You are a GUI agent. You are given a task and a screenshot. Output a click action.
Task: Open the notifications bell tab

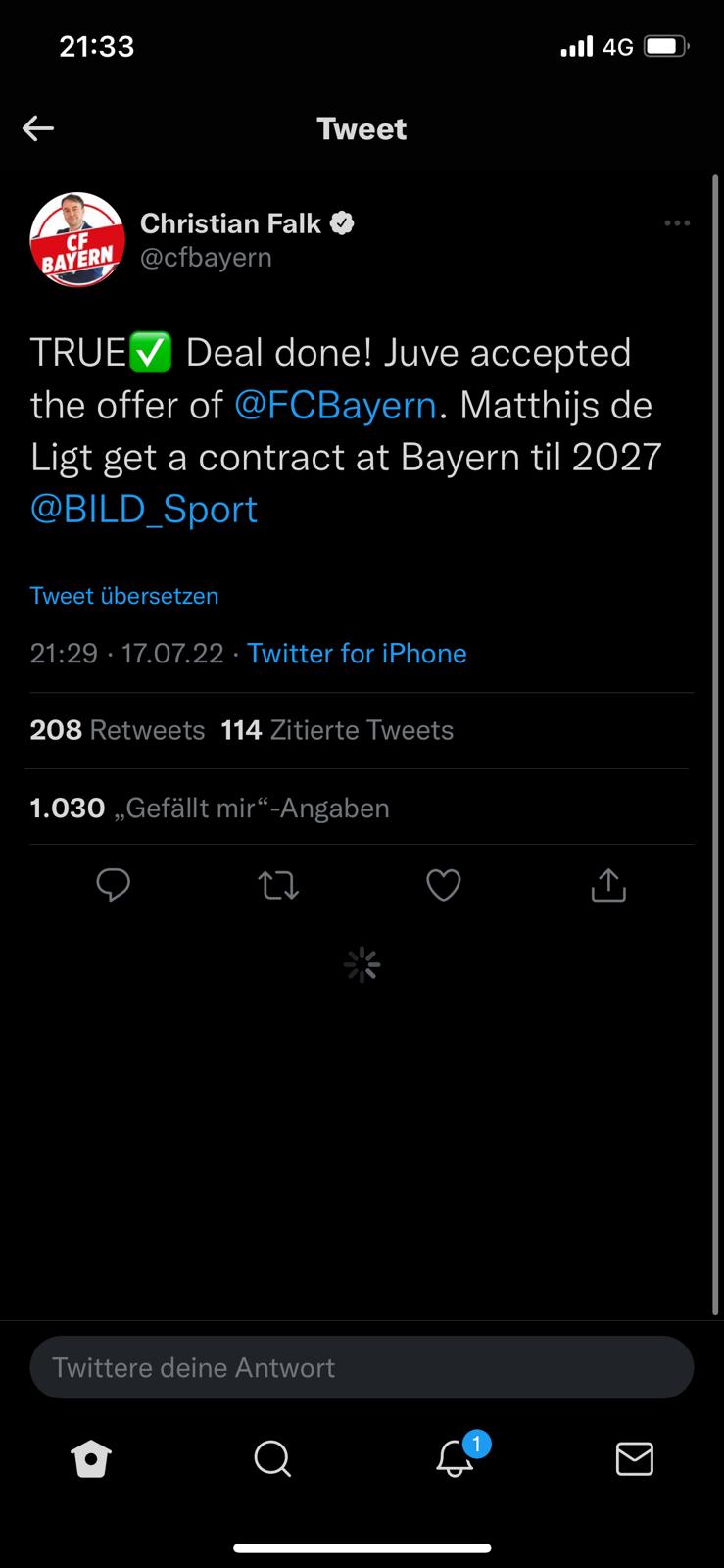pos(455,1459)
